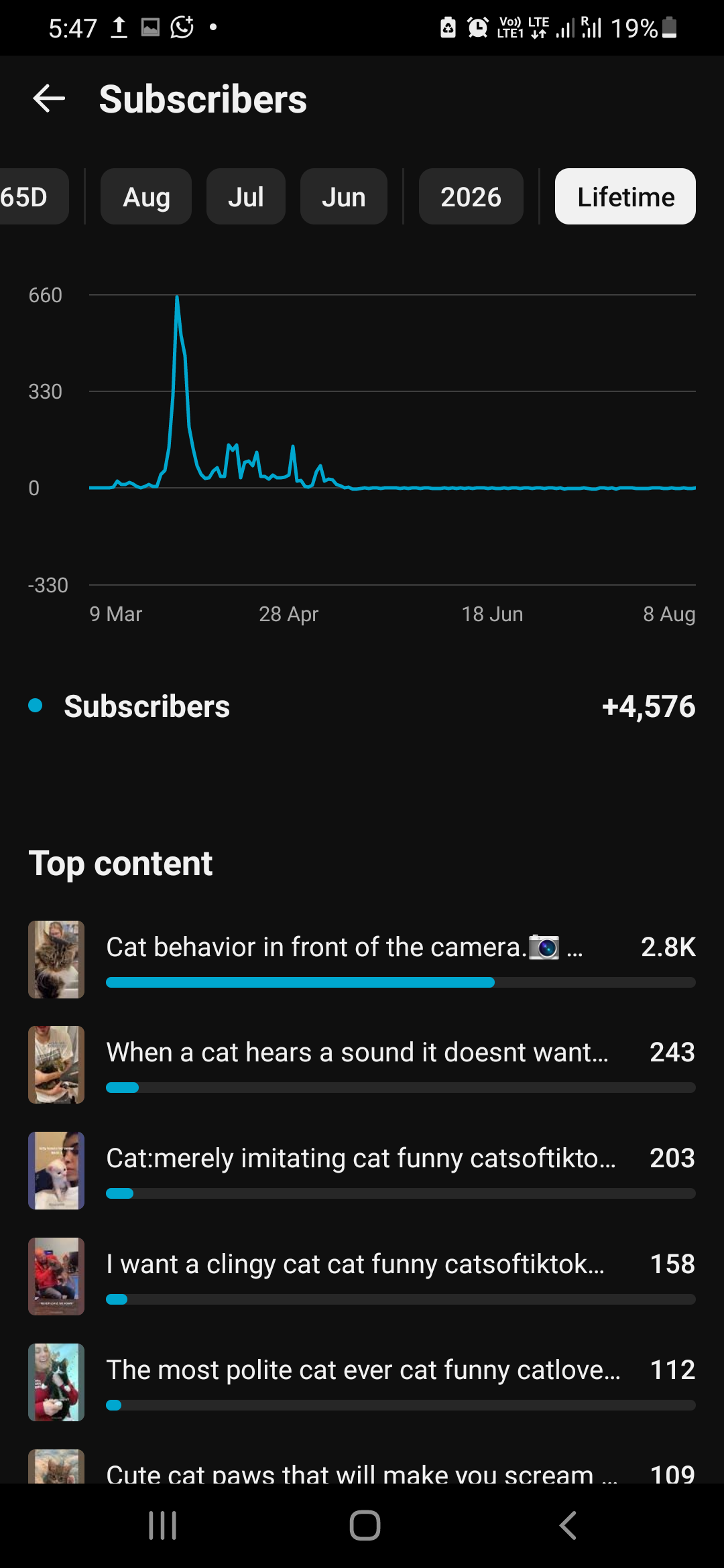Select the Aug time range chip

146,196
